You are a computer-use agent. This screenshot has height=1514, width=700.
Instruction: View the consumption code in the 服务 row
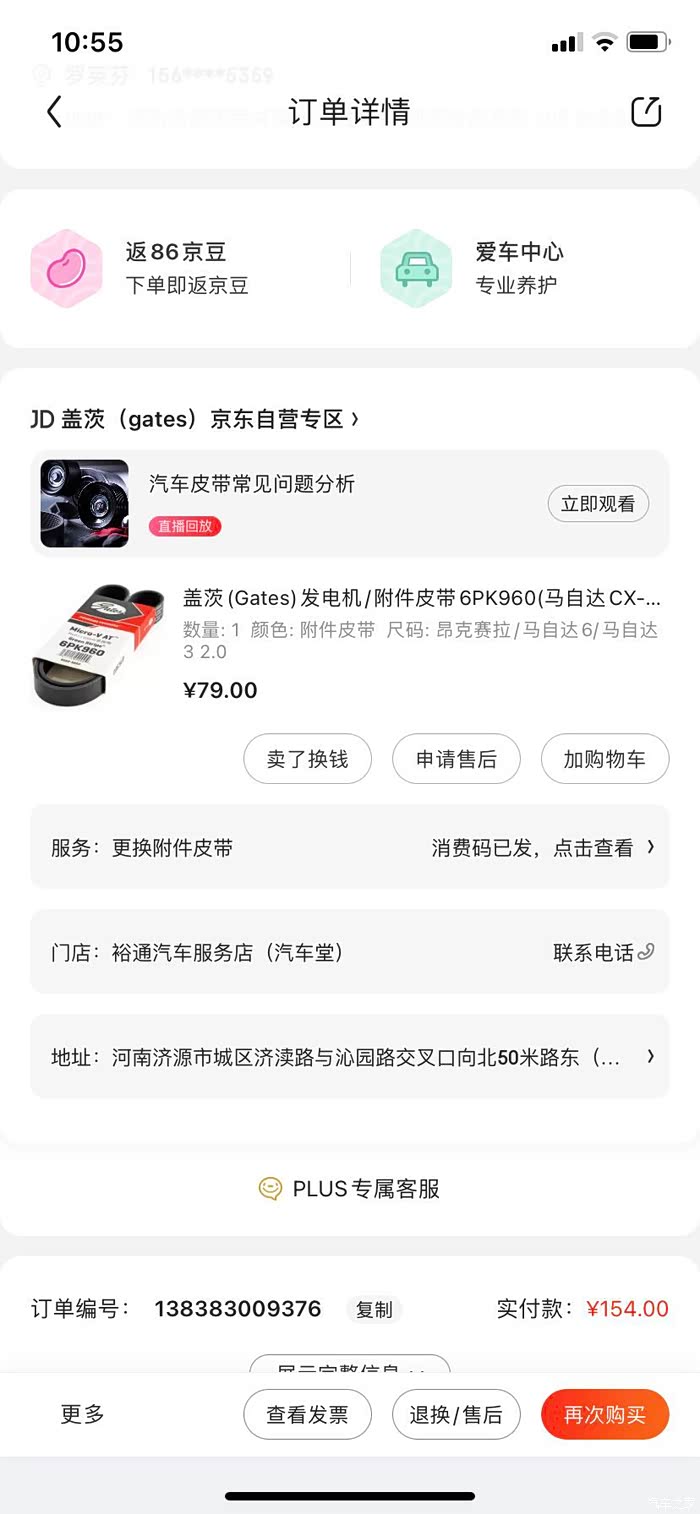click(542, 848)
